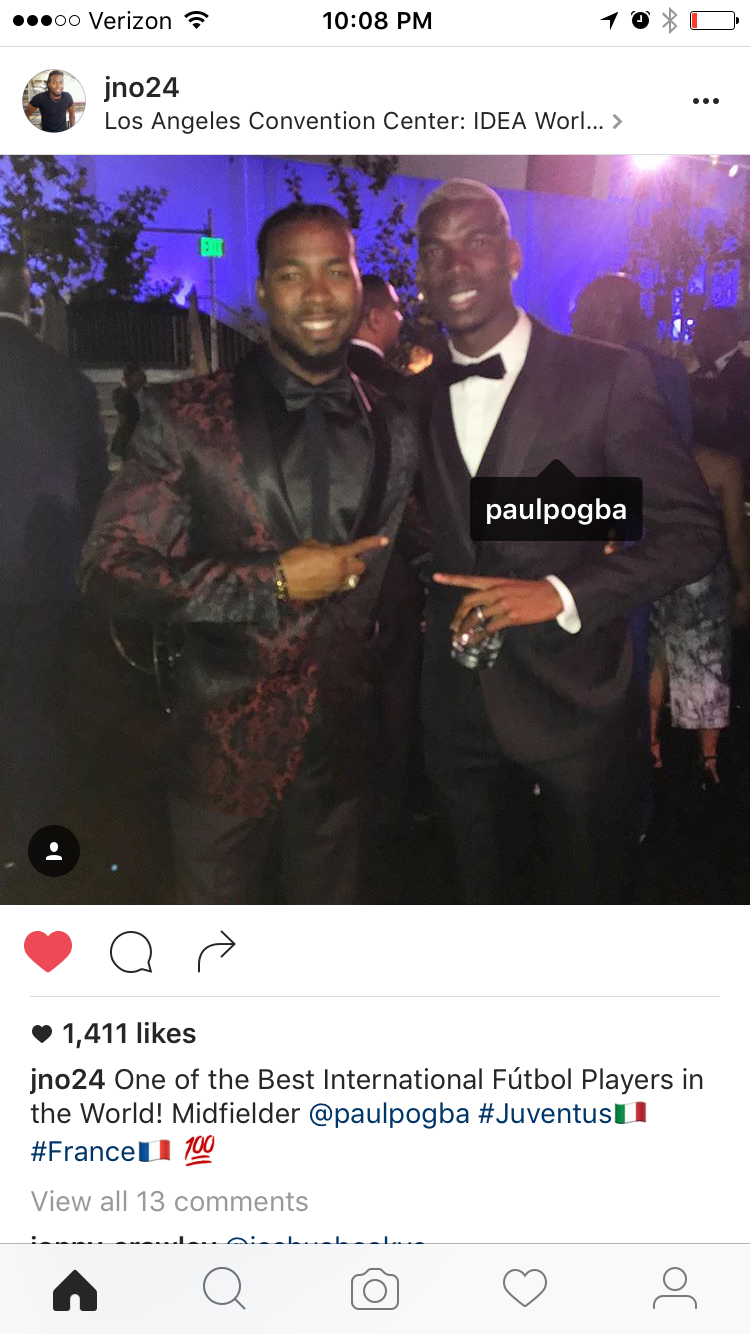Toggle the tagged people icon on the photo
The height and width of the screenshot is (1334, 750).
click(x=54, y=851)
